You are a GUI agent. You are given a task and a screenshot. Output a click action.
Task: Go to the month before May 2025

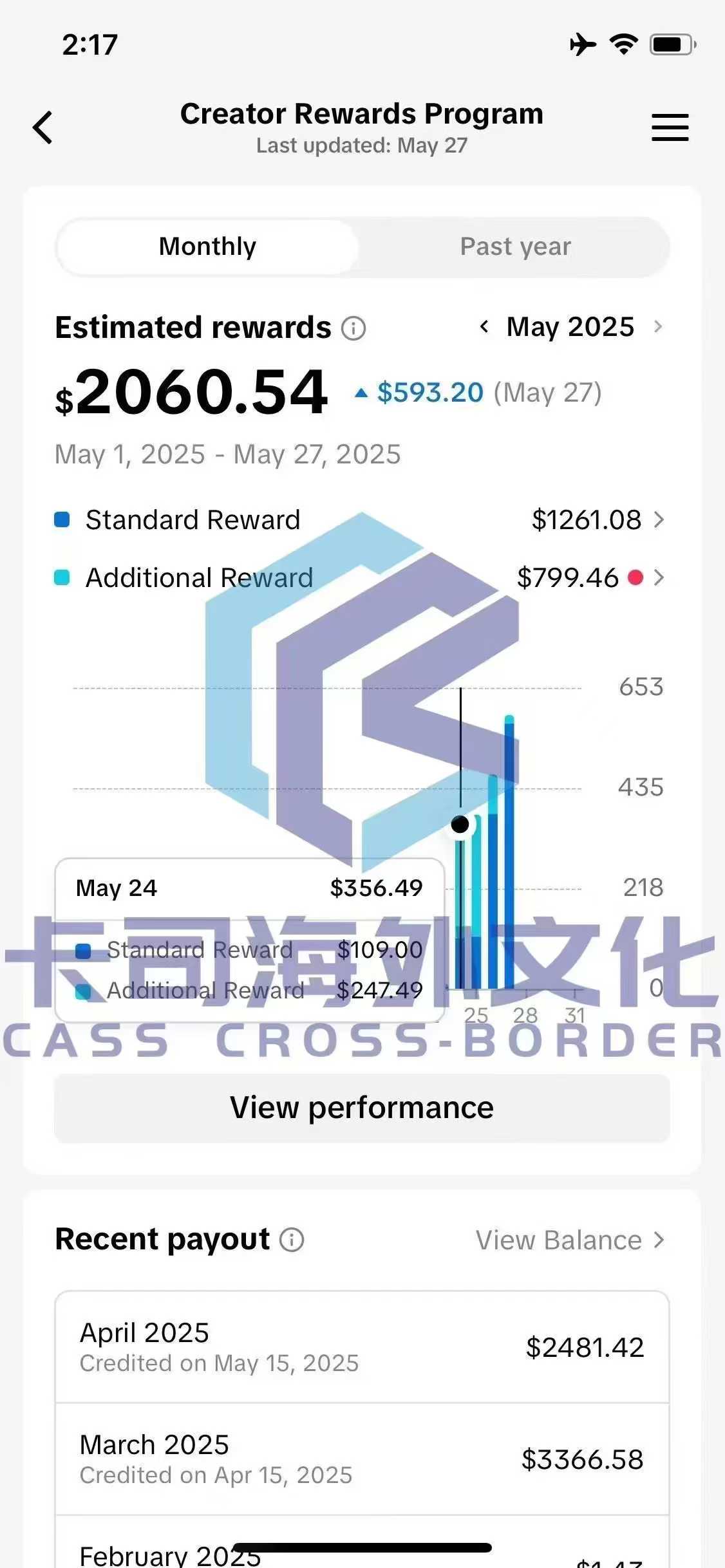[484, 327]
